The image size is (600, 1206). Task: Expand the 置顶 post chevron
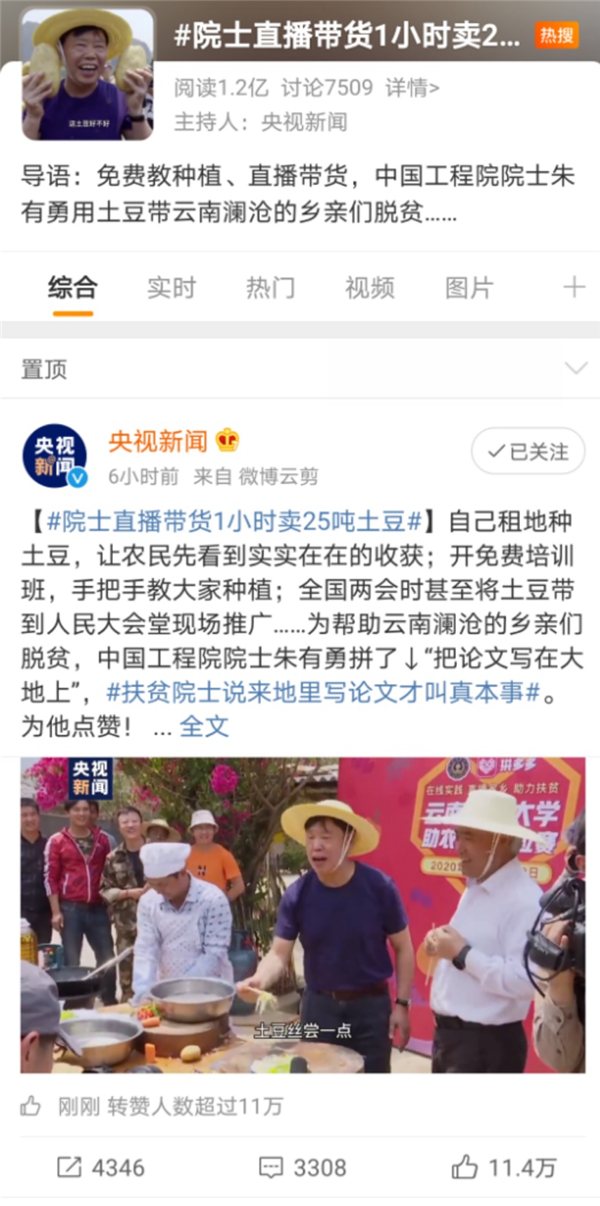pyautogui.click(x=573, y=367)
